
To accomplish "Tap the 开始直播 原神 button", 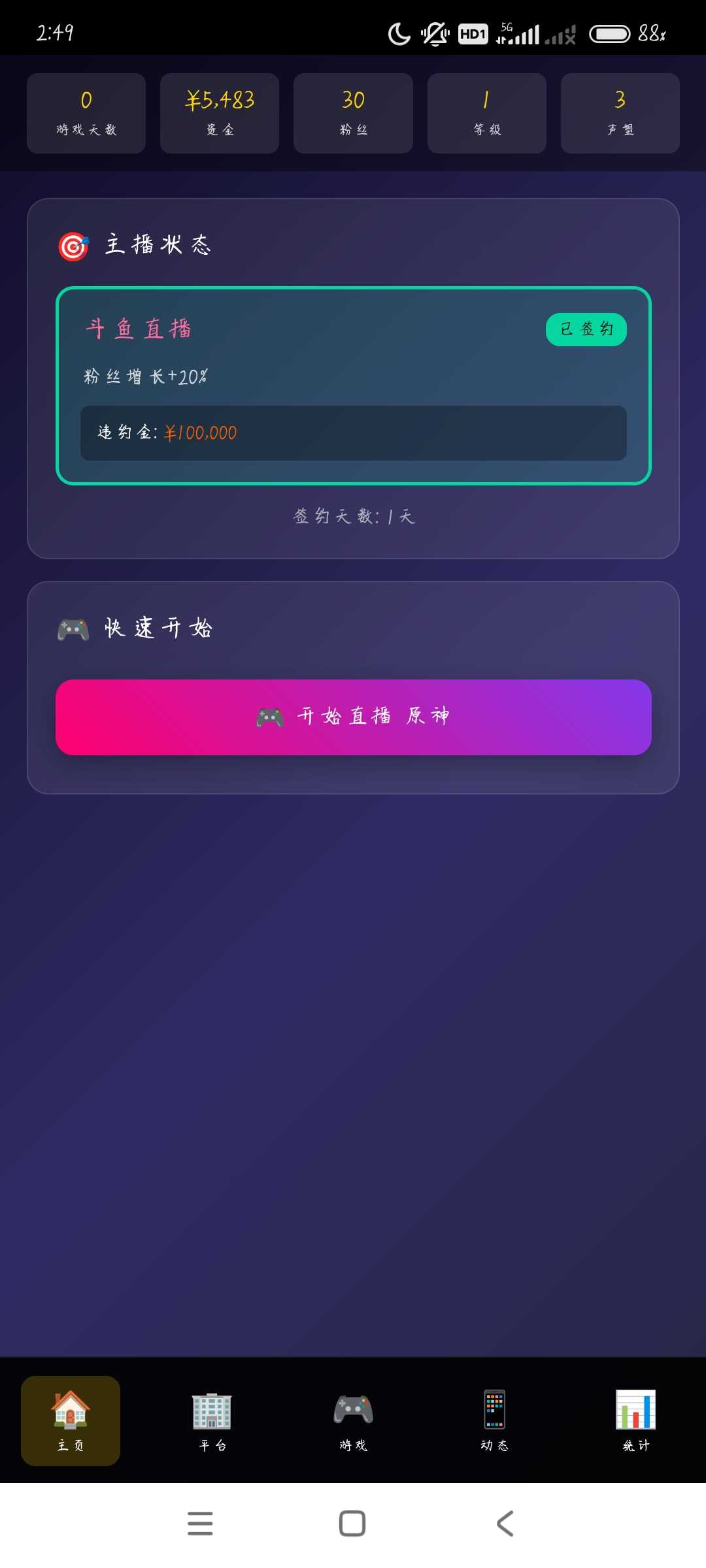I will coord(353,717).
